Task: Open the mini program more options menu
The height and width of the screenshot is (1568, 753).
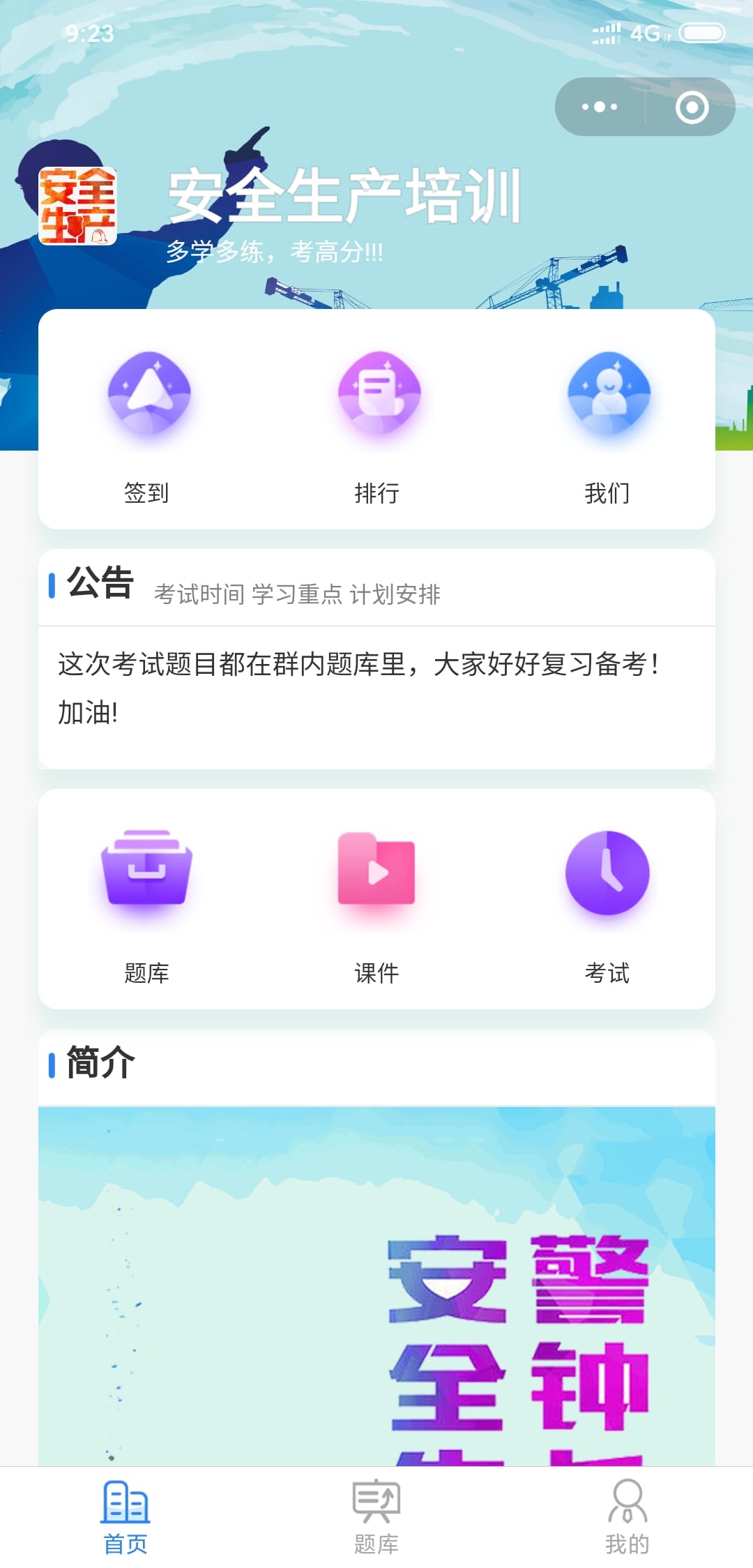Action: click(x=600, y=107)
